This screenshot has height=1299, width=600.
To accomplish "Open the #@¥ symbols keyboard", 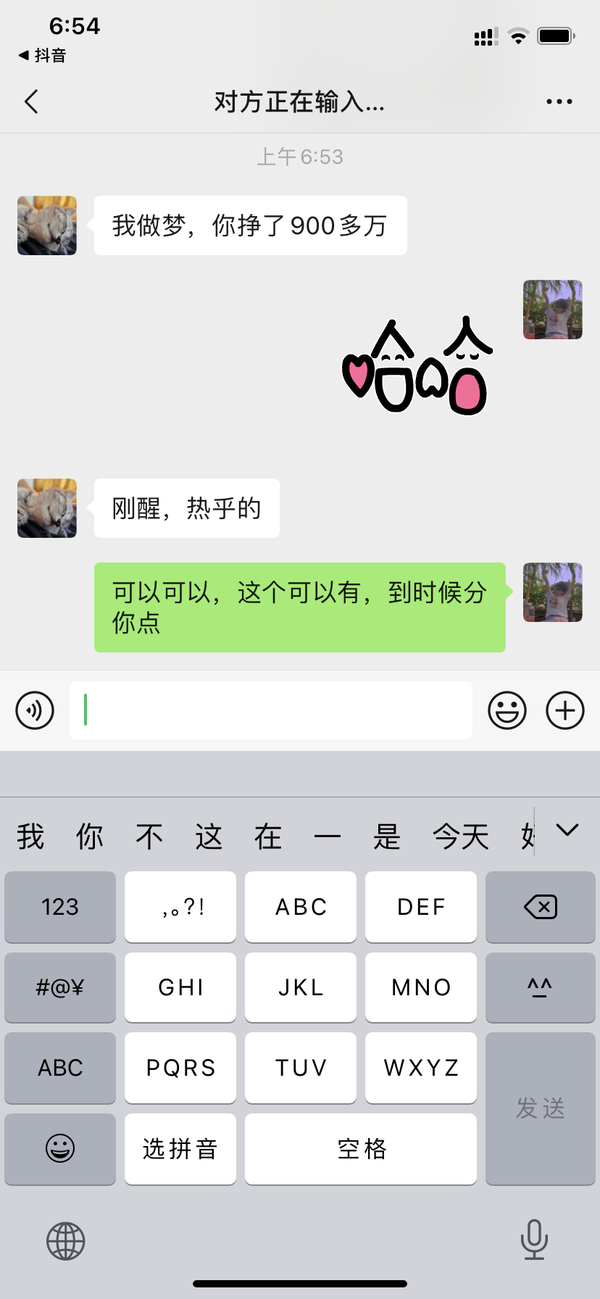I will pos(60,988).
